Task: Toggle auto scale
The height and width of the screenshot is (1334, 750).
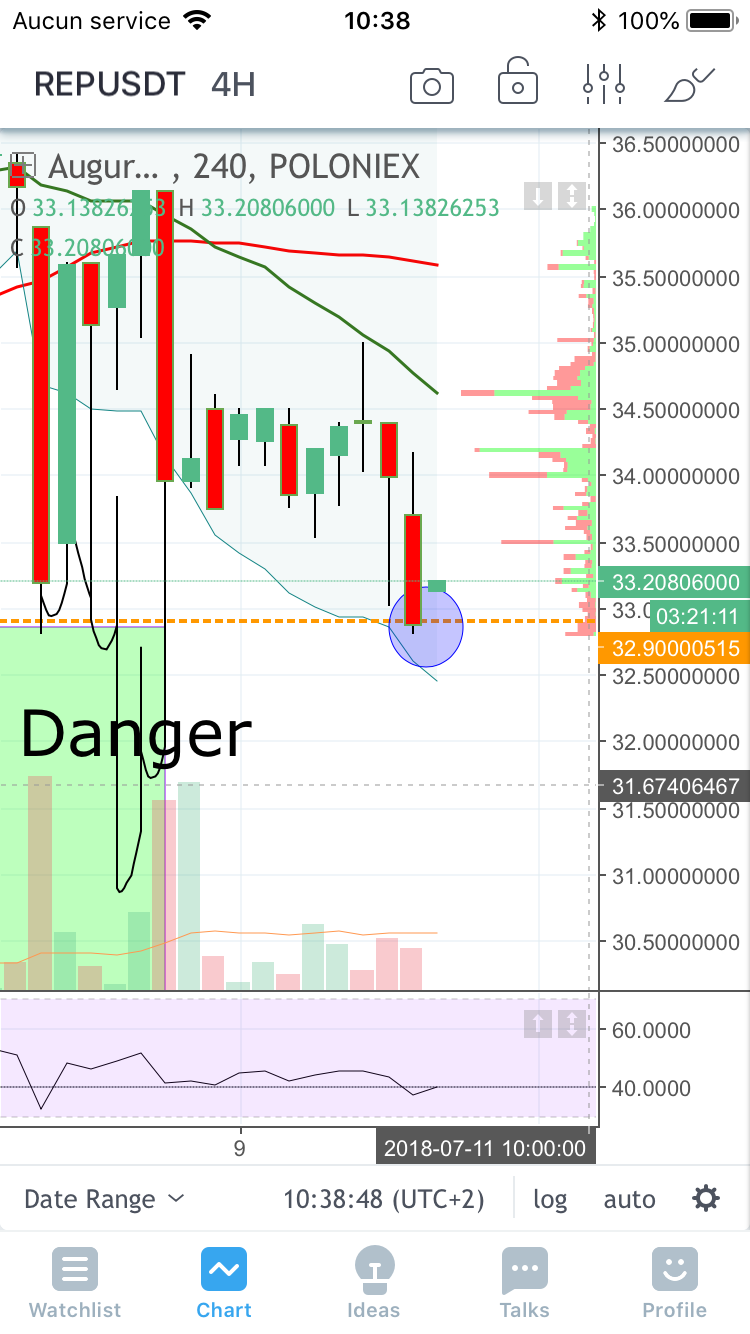Action: pos(629,1199)
